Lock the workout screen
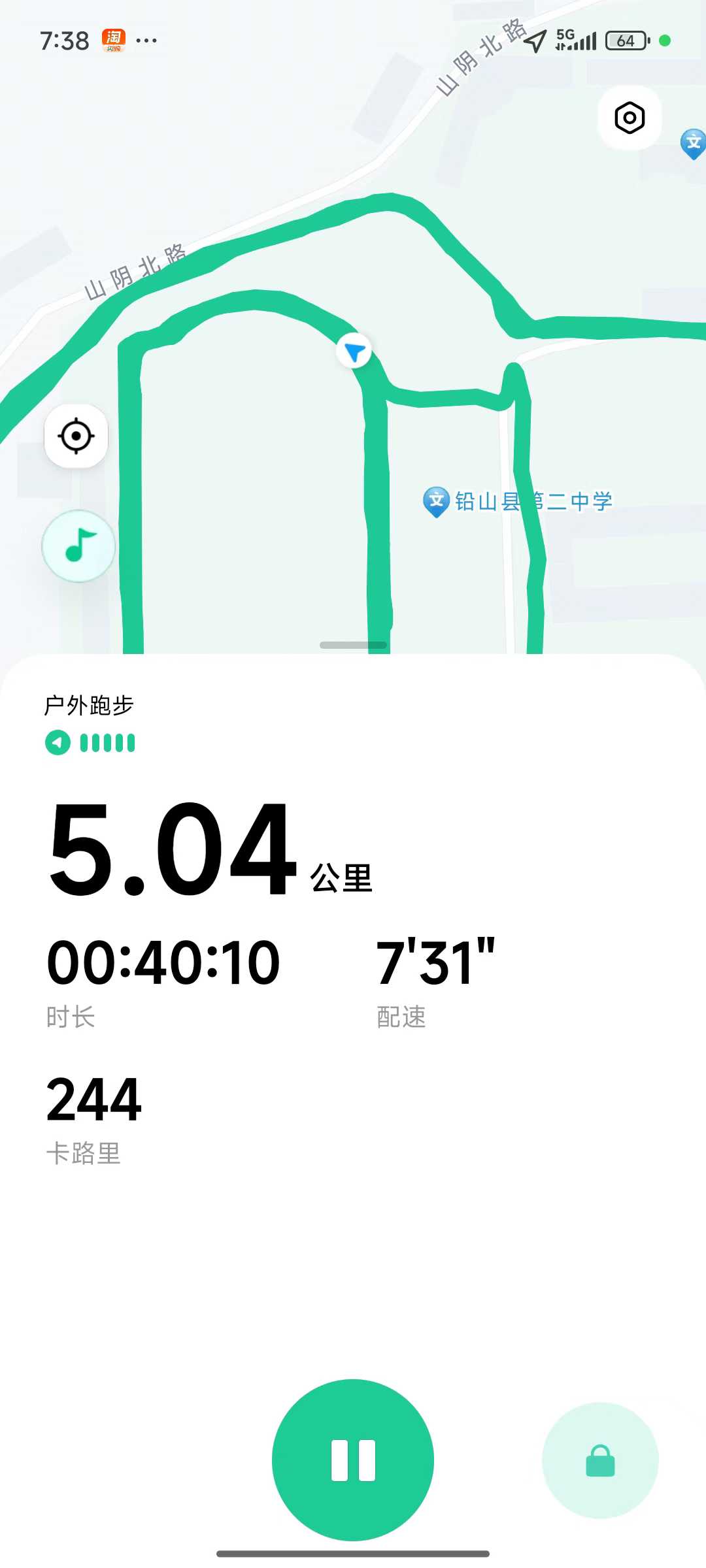Viewport: 706px width, 1568px height. [x=600, y=1461]
